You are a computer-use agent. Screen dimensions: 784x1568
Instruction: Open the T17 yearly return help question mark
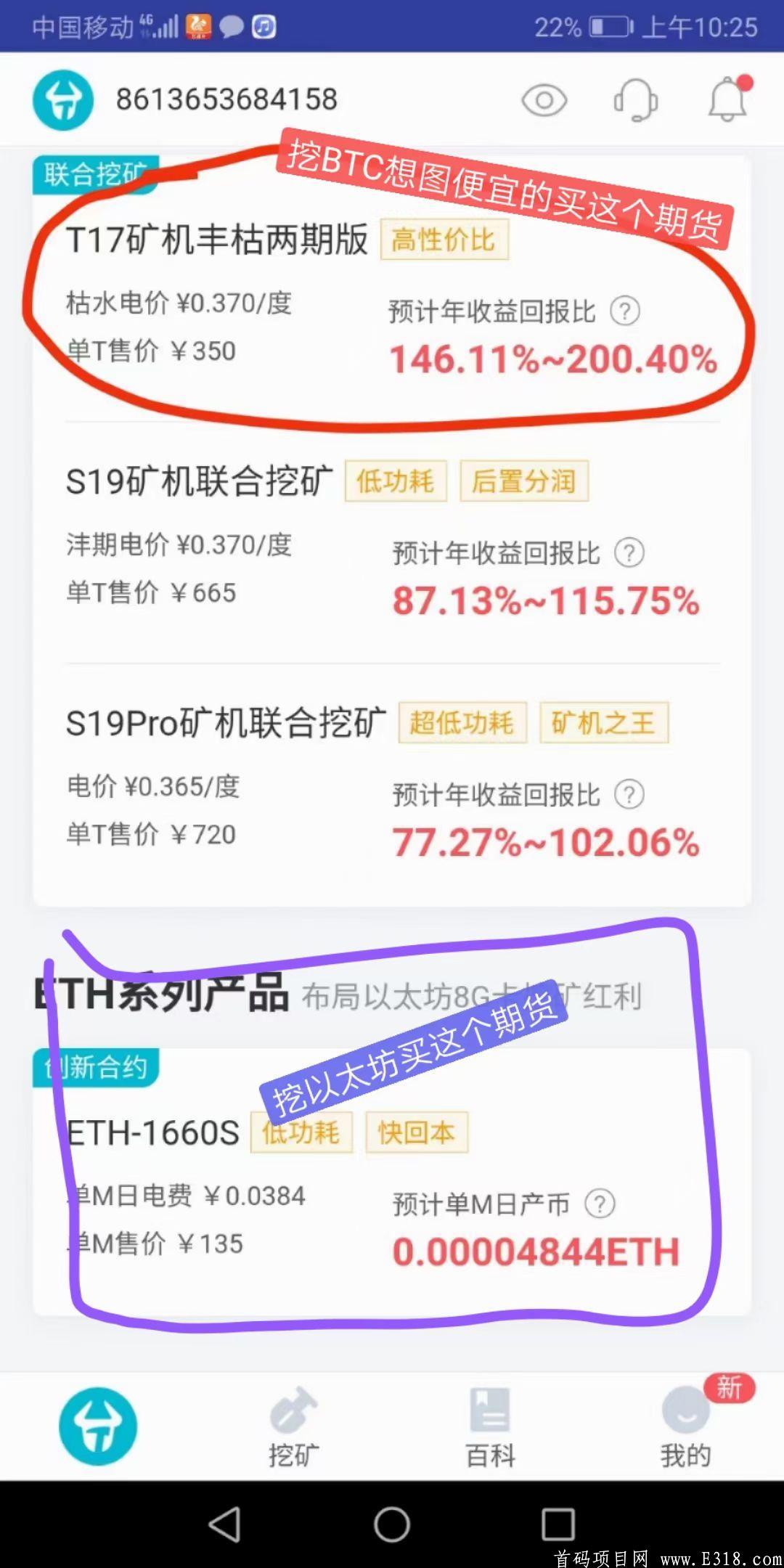click(624, 311)
